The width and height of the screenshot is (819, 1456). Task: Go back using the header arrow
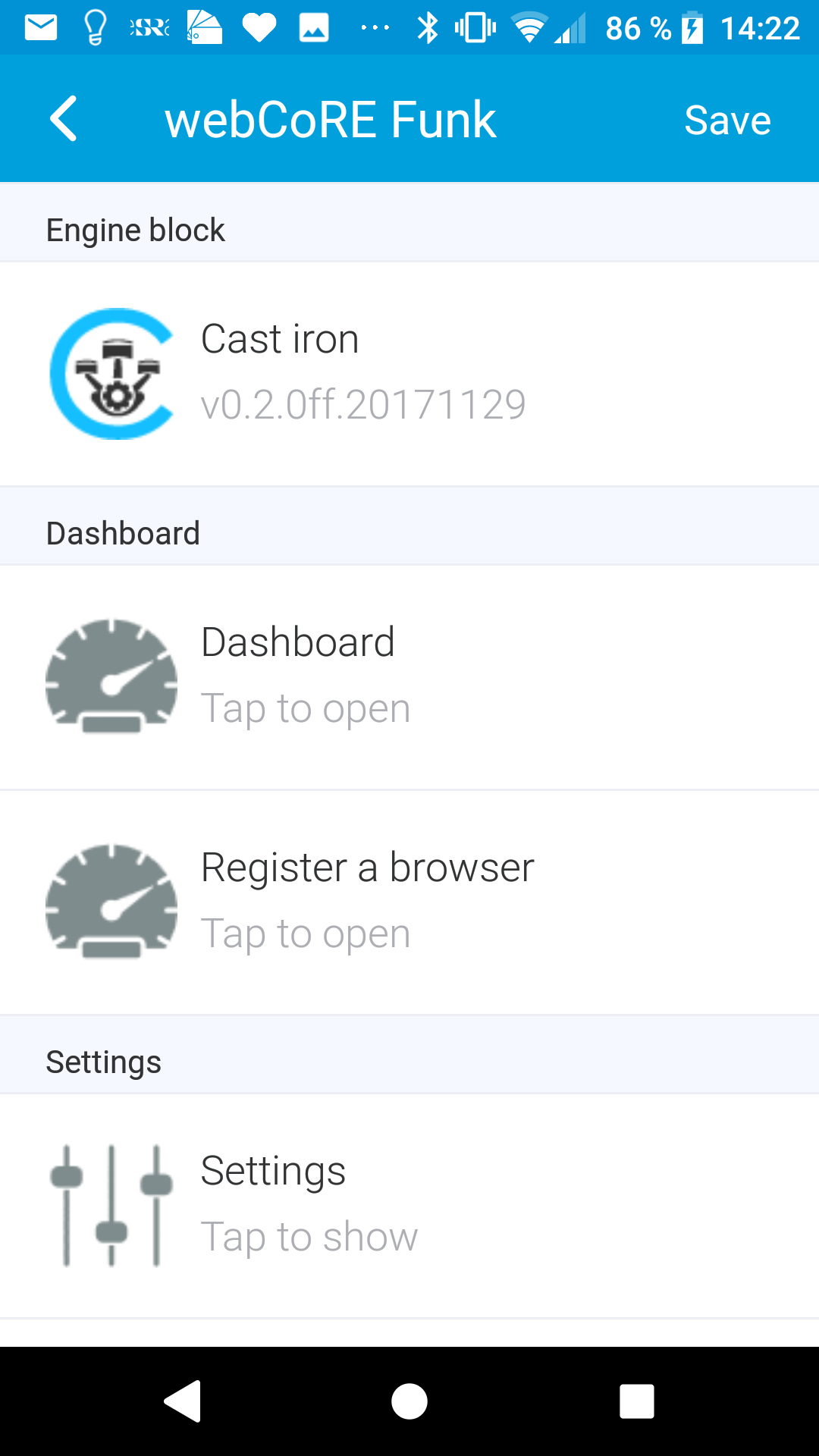click(64, 119)
